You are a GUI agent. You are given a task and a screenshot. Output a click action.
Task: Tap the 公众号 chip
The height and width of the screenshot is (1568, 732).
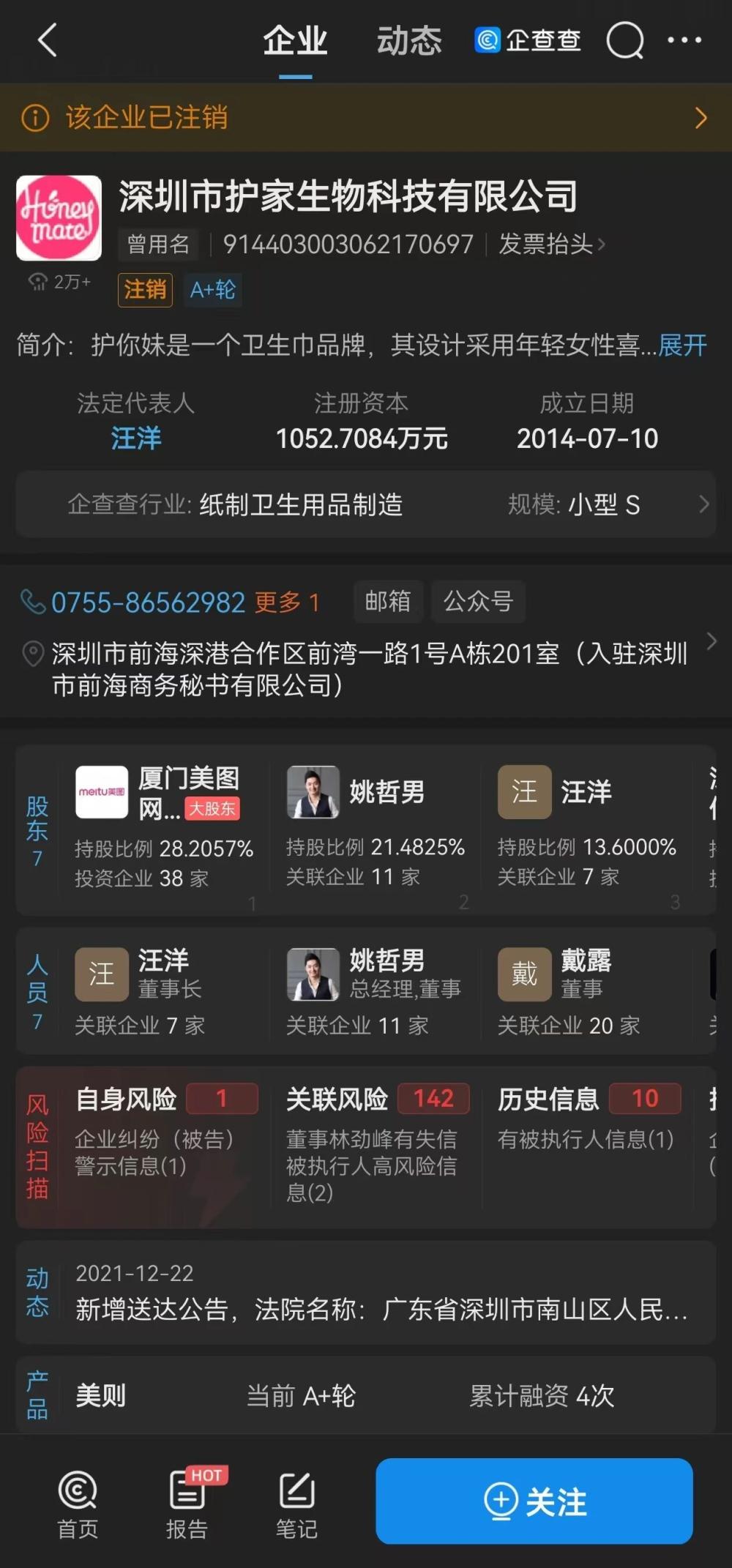(x=478, y=602)
